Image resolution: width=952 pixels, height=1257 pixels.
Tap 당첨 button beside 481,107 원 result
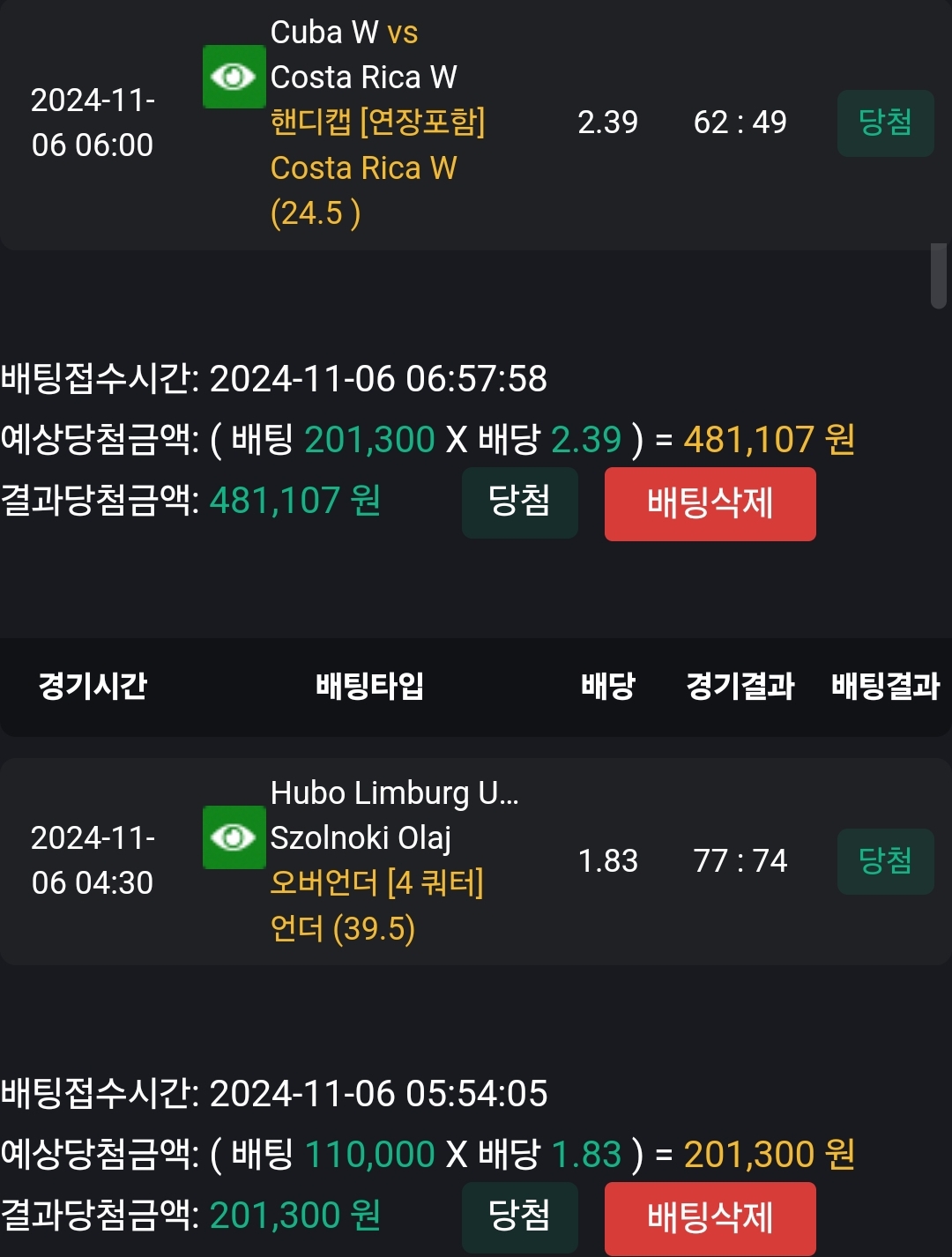tap(519, 502)
